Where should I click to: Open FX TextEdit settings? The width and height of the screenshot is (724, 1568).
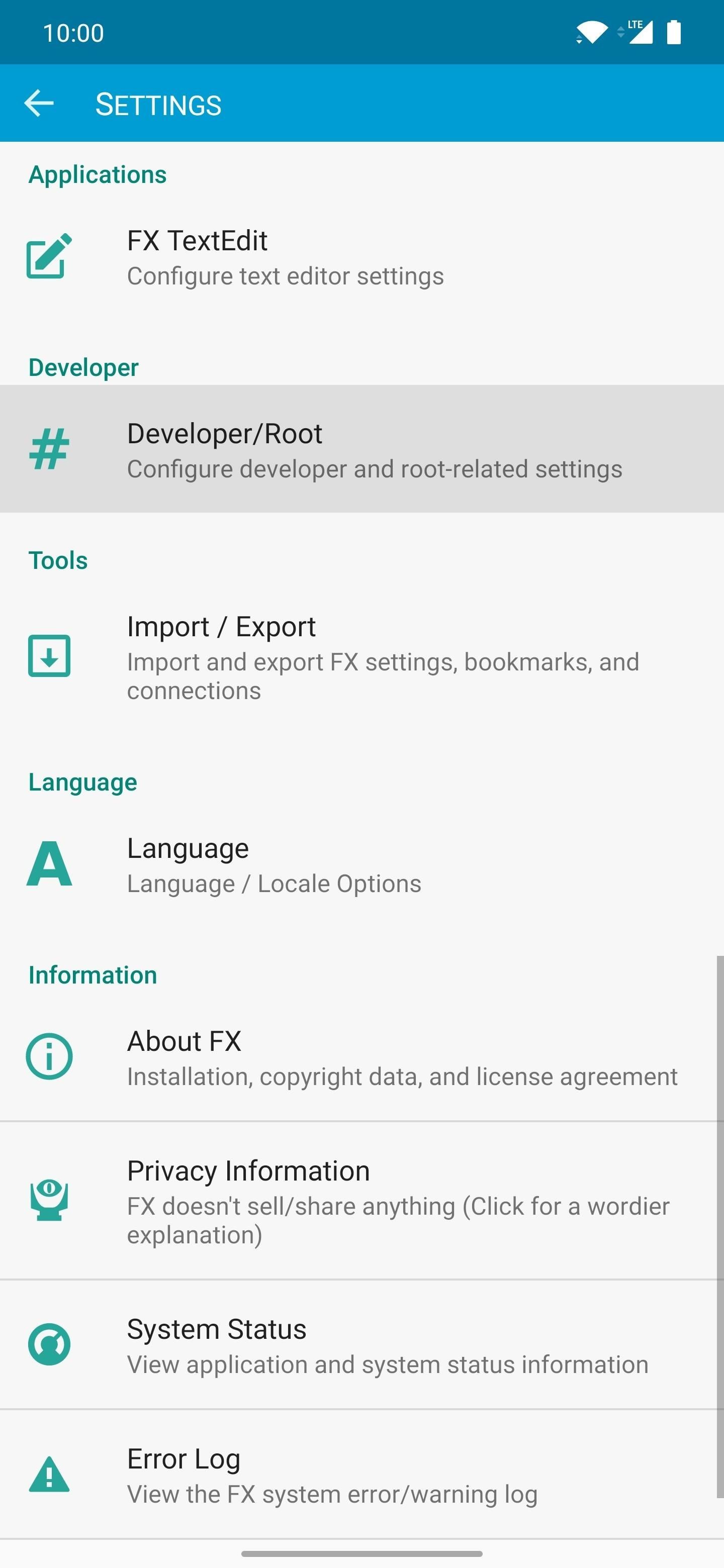[361, 258]
